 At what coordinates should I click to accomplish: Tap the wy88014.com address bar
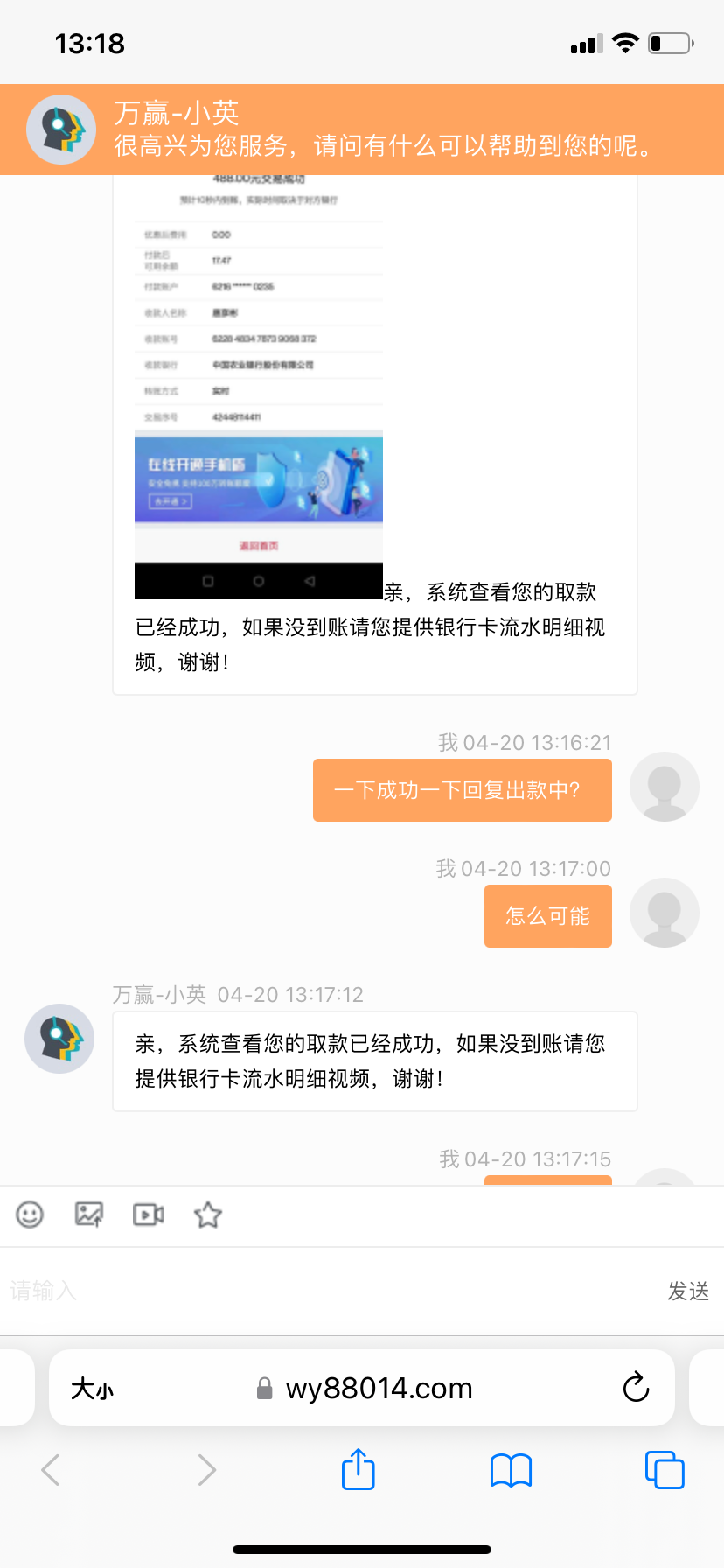tap(378, 1389)
